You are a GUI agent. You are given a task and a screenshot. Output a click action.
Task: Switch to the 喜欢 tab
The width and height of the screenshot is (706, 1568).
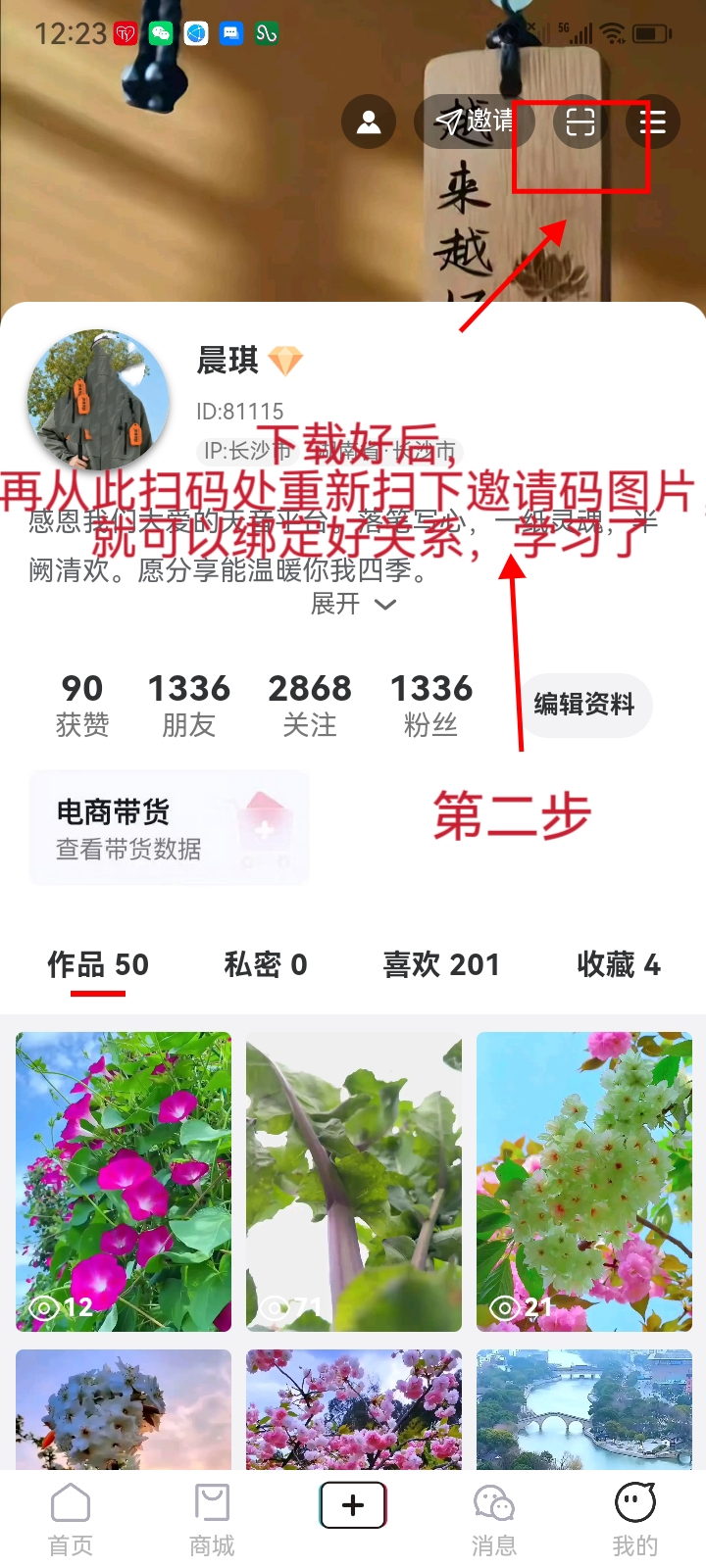pos(441,965)
